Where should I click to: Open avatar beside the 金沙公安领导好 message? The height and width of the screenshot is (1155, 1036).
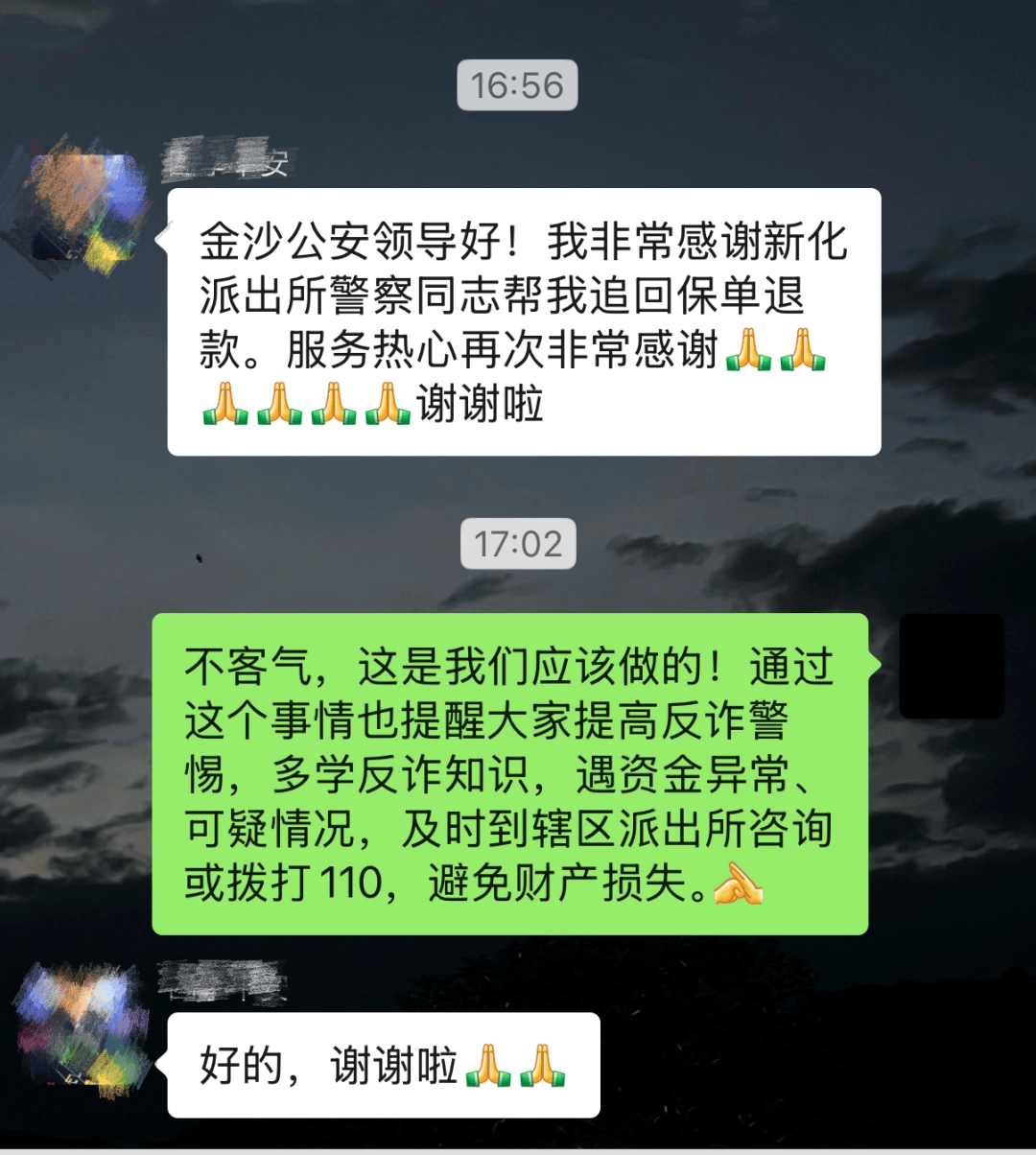click(84, 205)
